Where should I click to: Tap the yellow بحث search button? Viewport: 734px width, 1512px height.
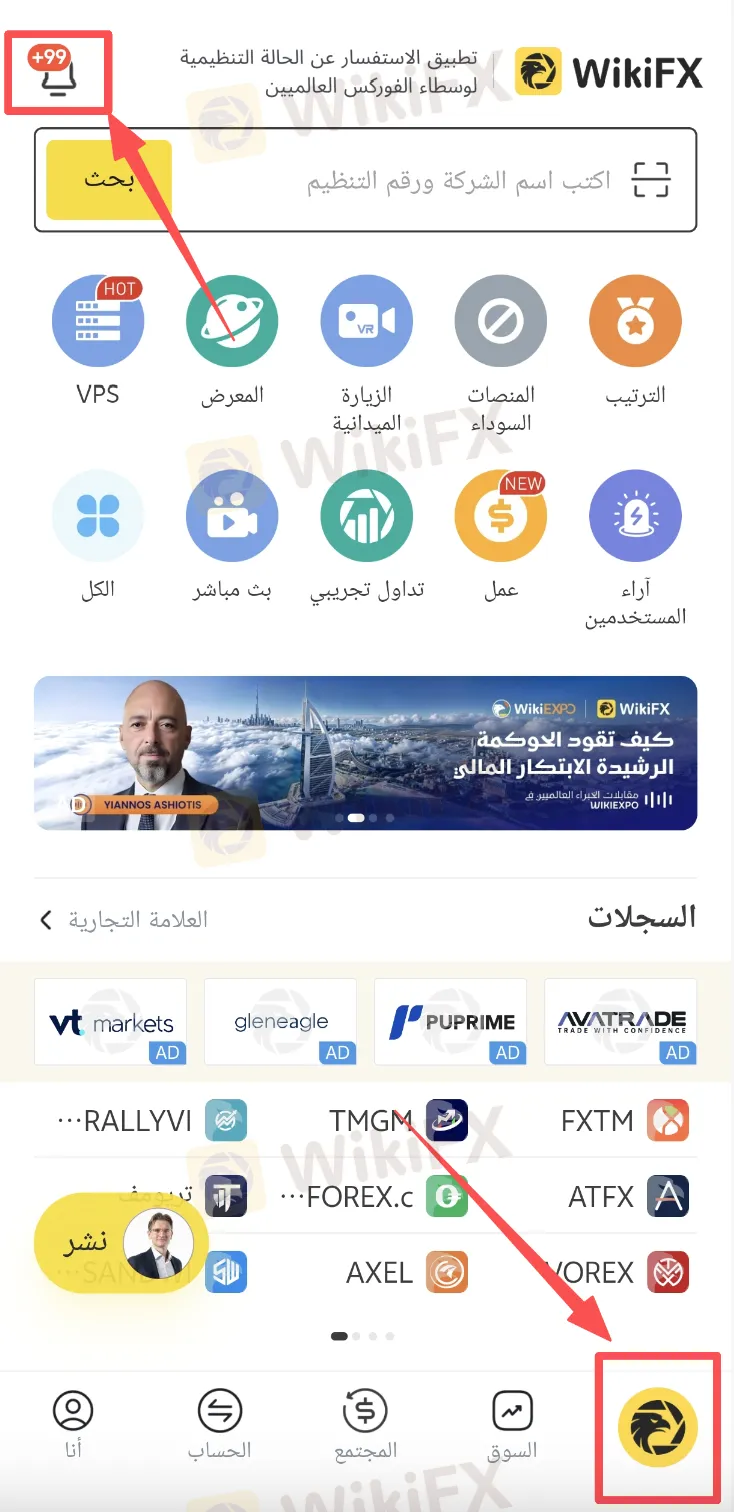[x=109, y=180]
